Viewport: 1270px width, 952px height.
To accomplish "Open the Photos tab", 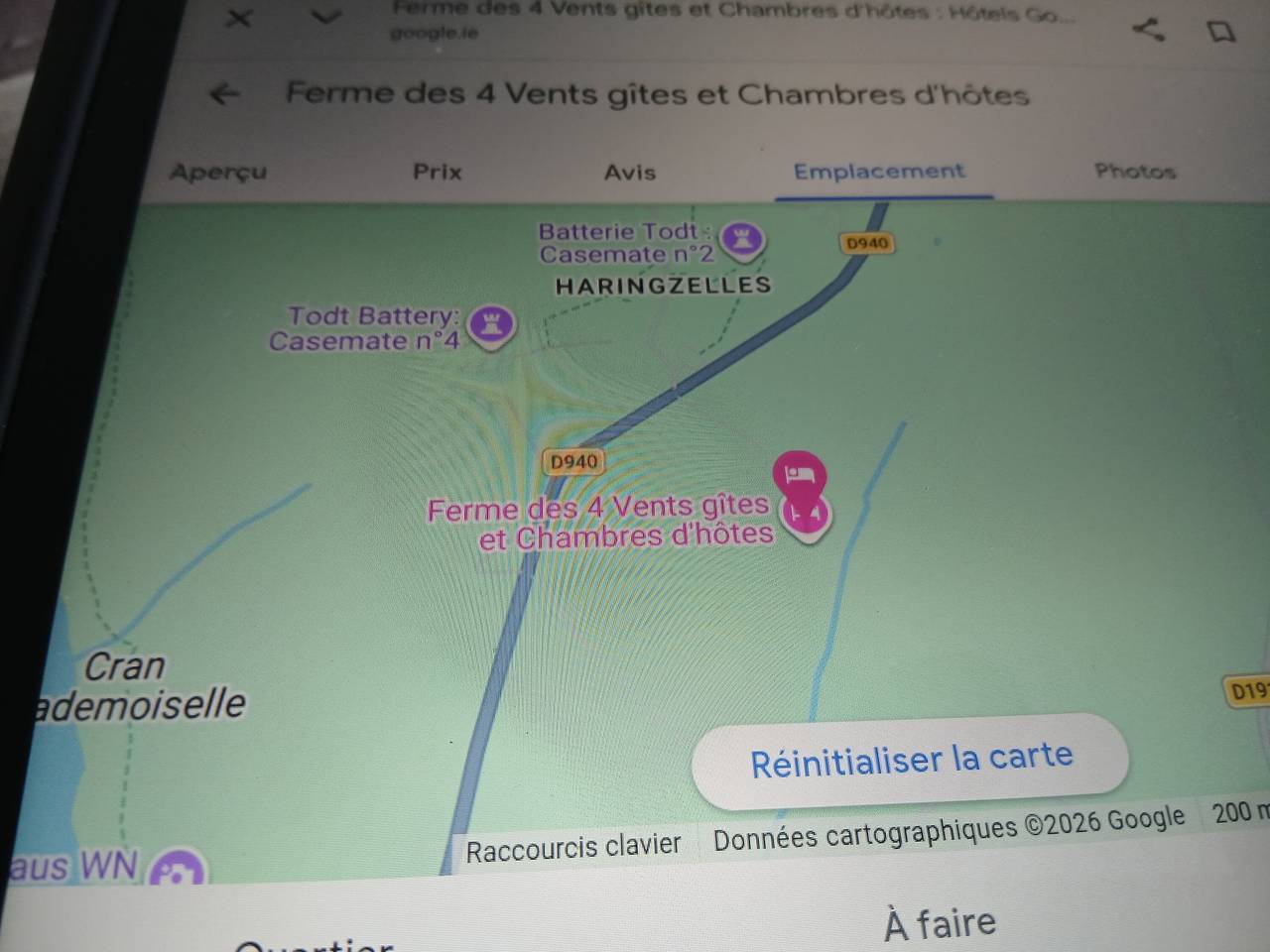I will 1135,171.
